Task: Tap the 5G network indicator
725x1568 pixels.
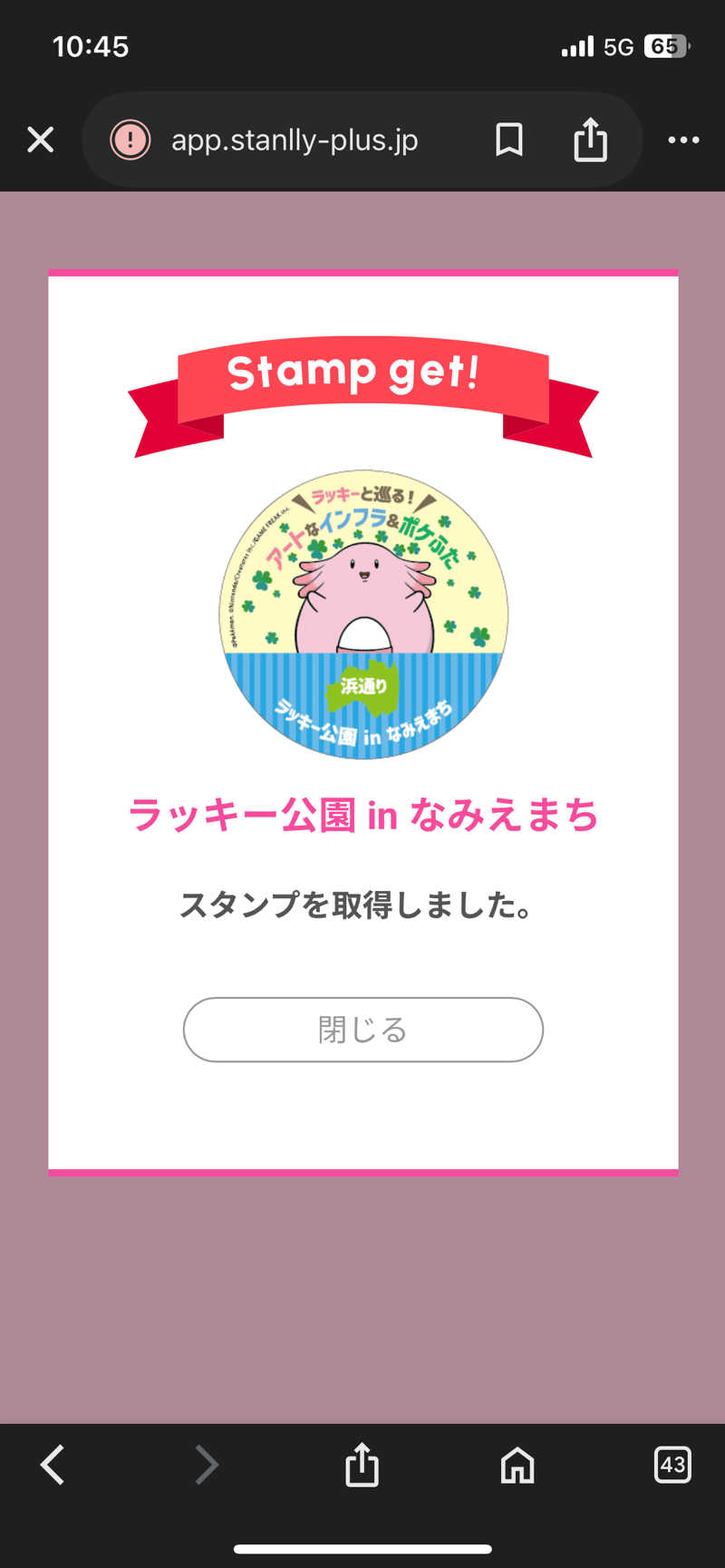Action: point(620,46)
